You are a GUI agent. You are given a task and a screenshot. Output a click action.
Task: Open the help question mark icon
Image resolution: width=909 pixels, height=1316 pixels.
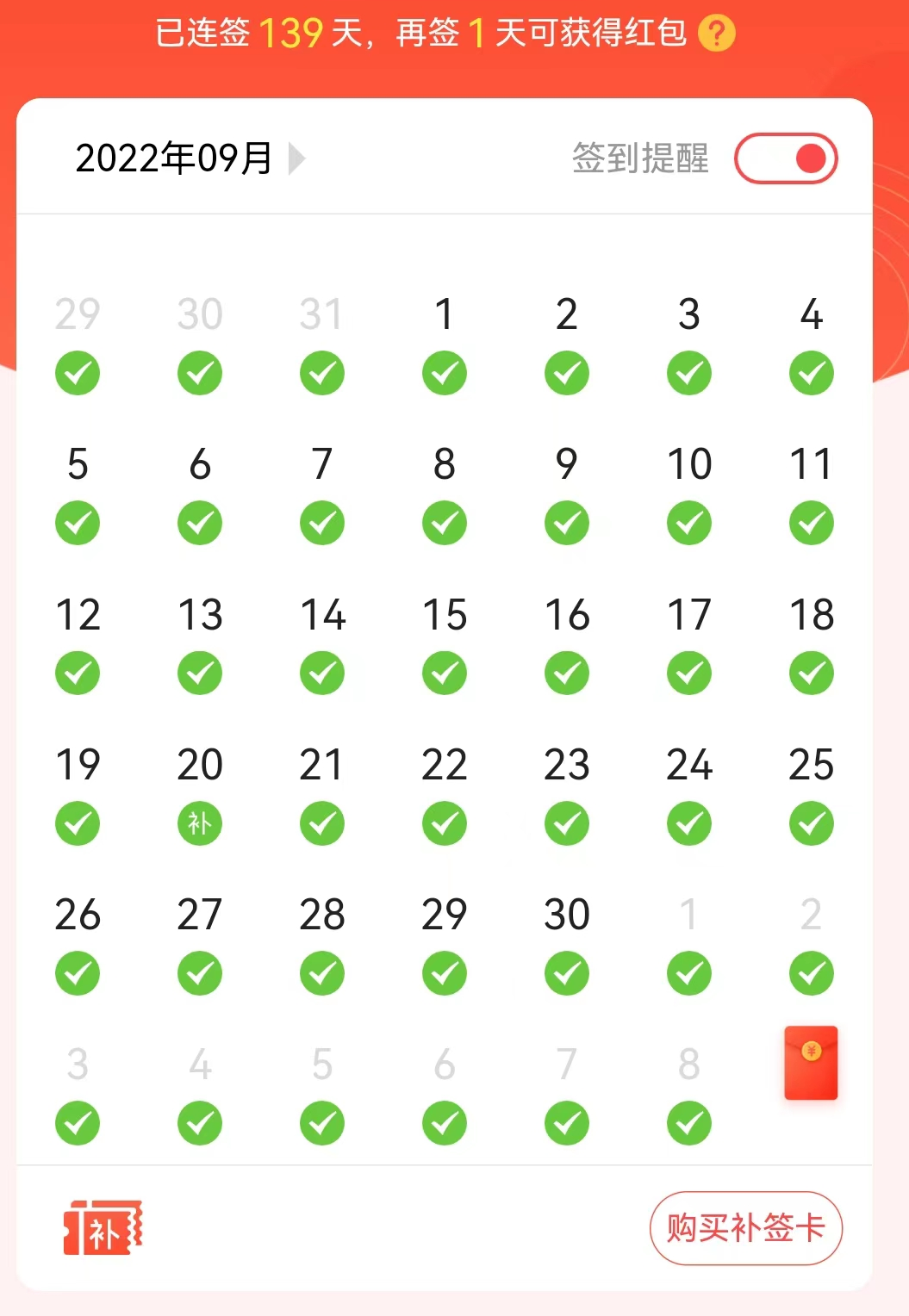[x=717, y=34]
